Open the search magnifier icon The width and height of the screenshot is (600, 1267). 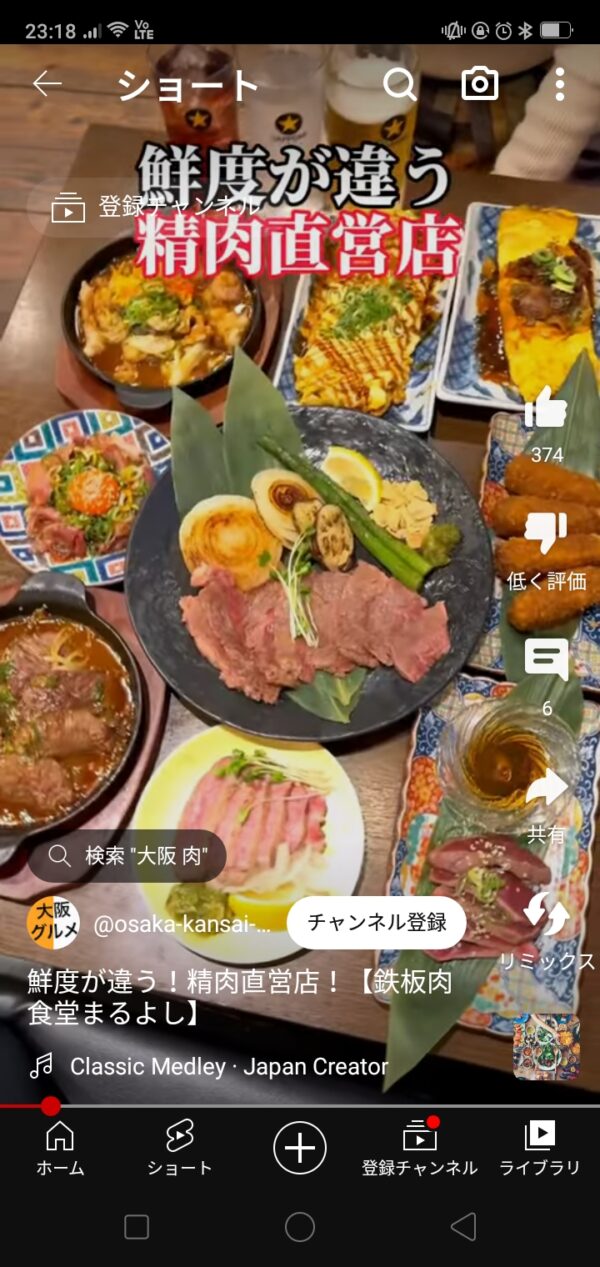[x=399, y=85]
